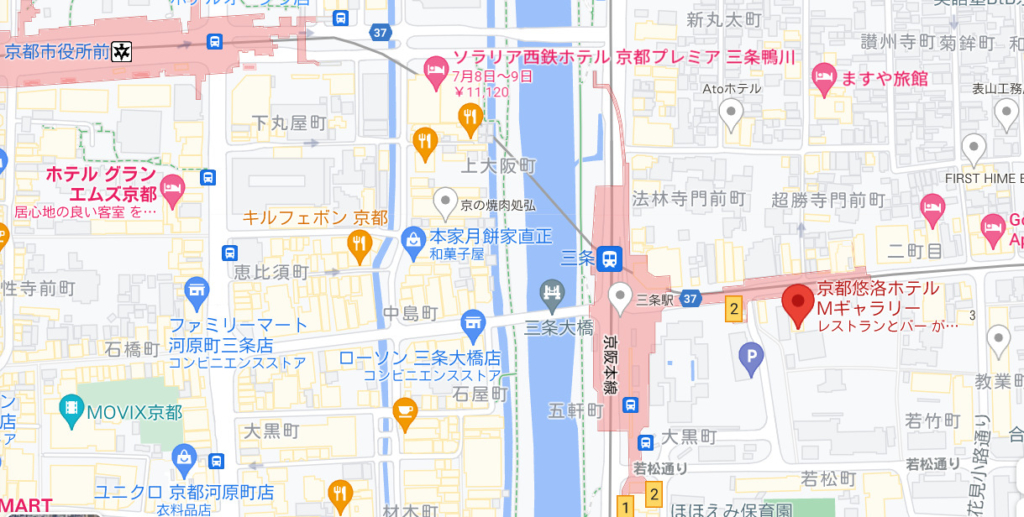Tap the 三条 station transit icon
1024x517 pixels.
(x=609, y=259)
